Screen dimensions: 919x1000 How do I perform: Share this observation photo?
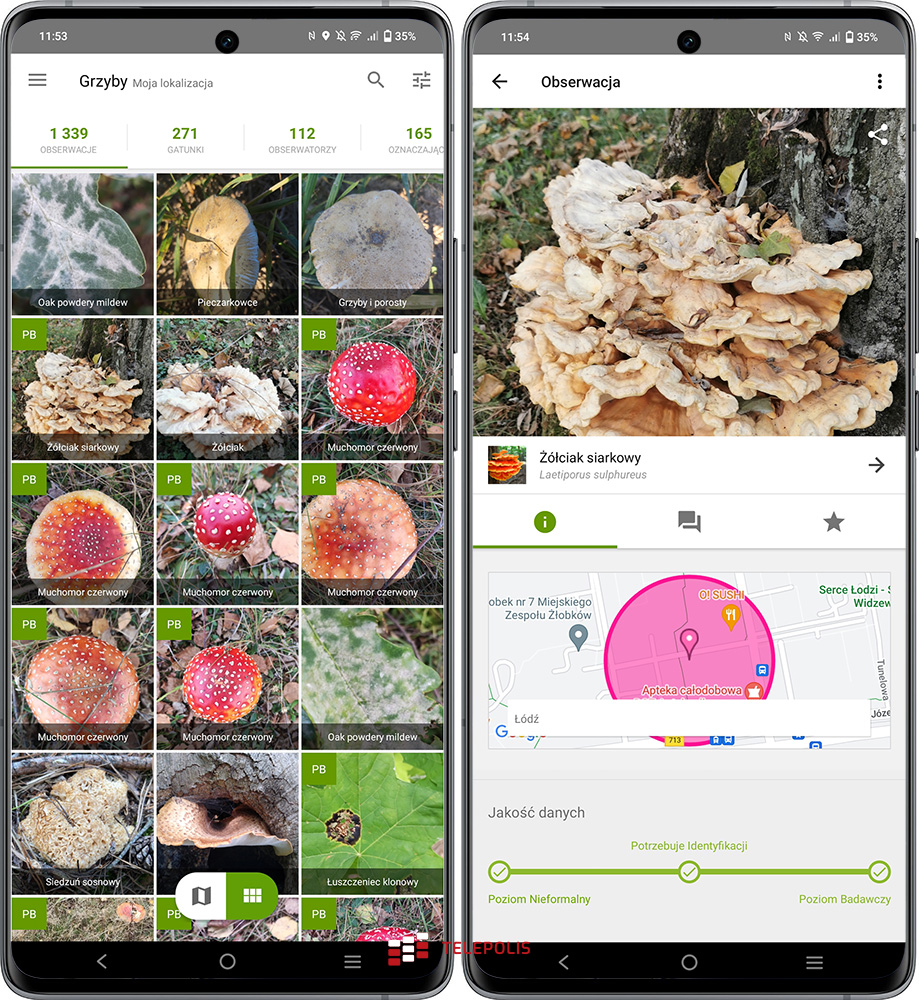(x=878, y=136)
